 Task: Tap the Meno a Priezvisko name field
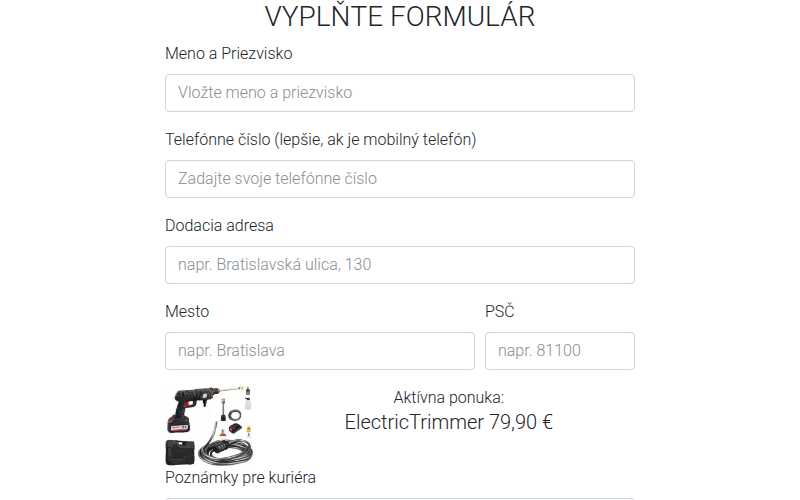(399, 93)
